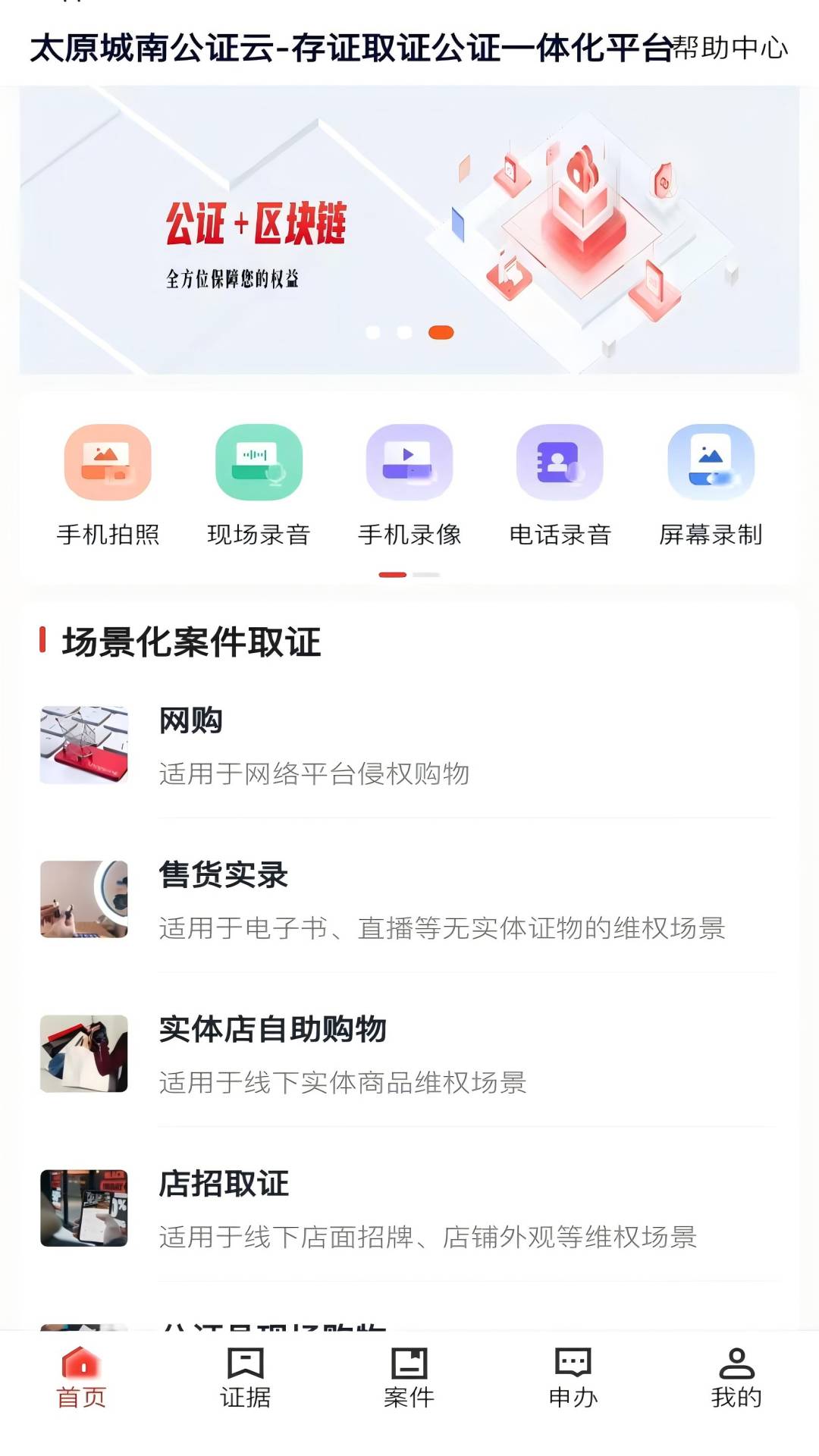
Task: Open 帮助中心 help center
Action: click(x=730, y=49)
